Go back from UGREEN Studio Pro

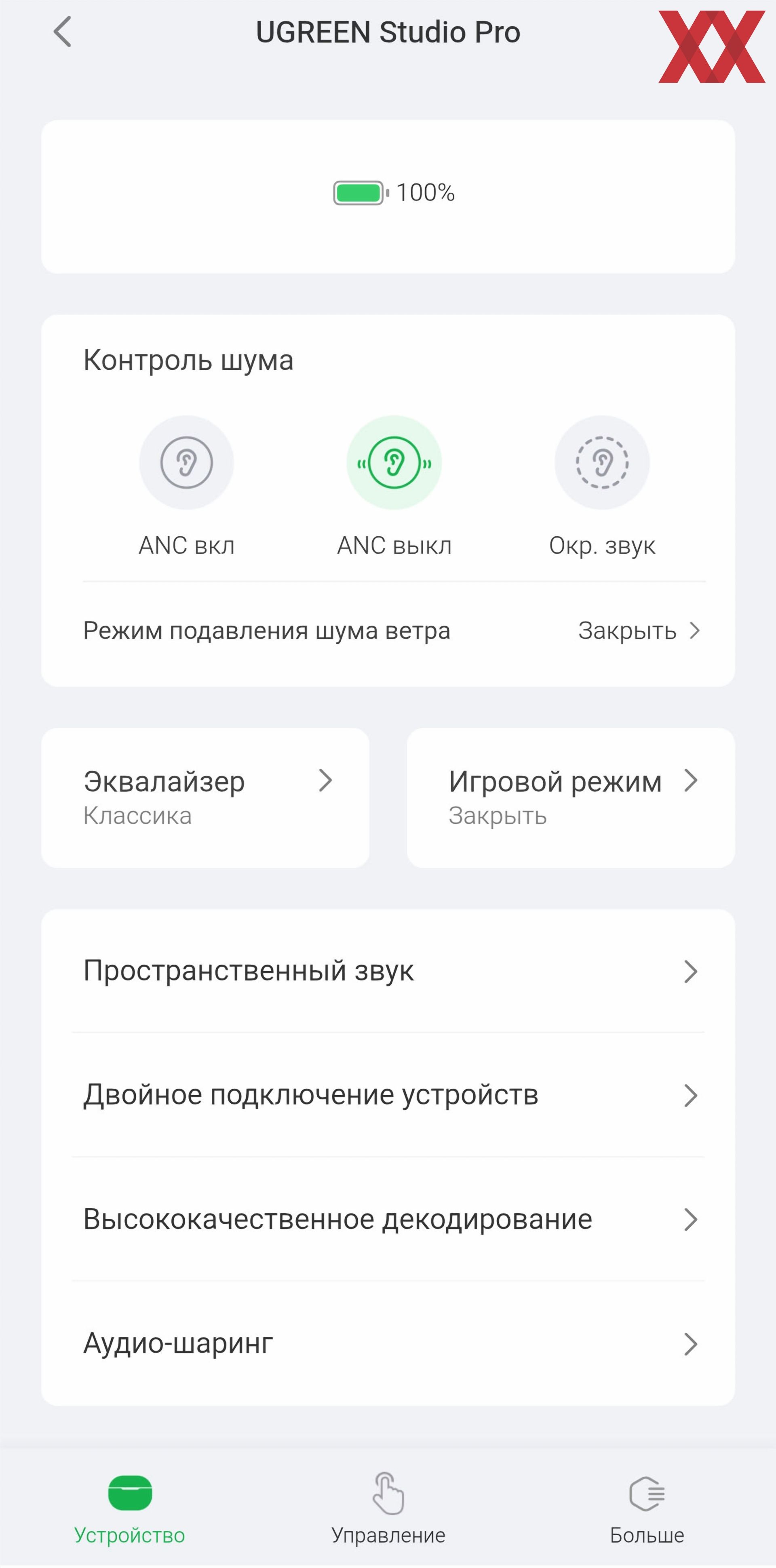point(63,32)
